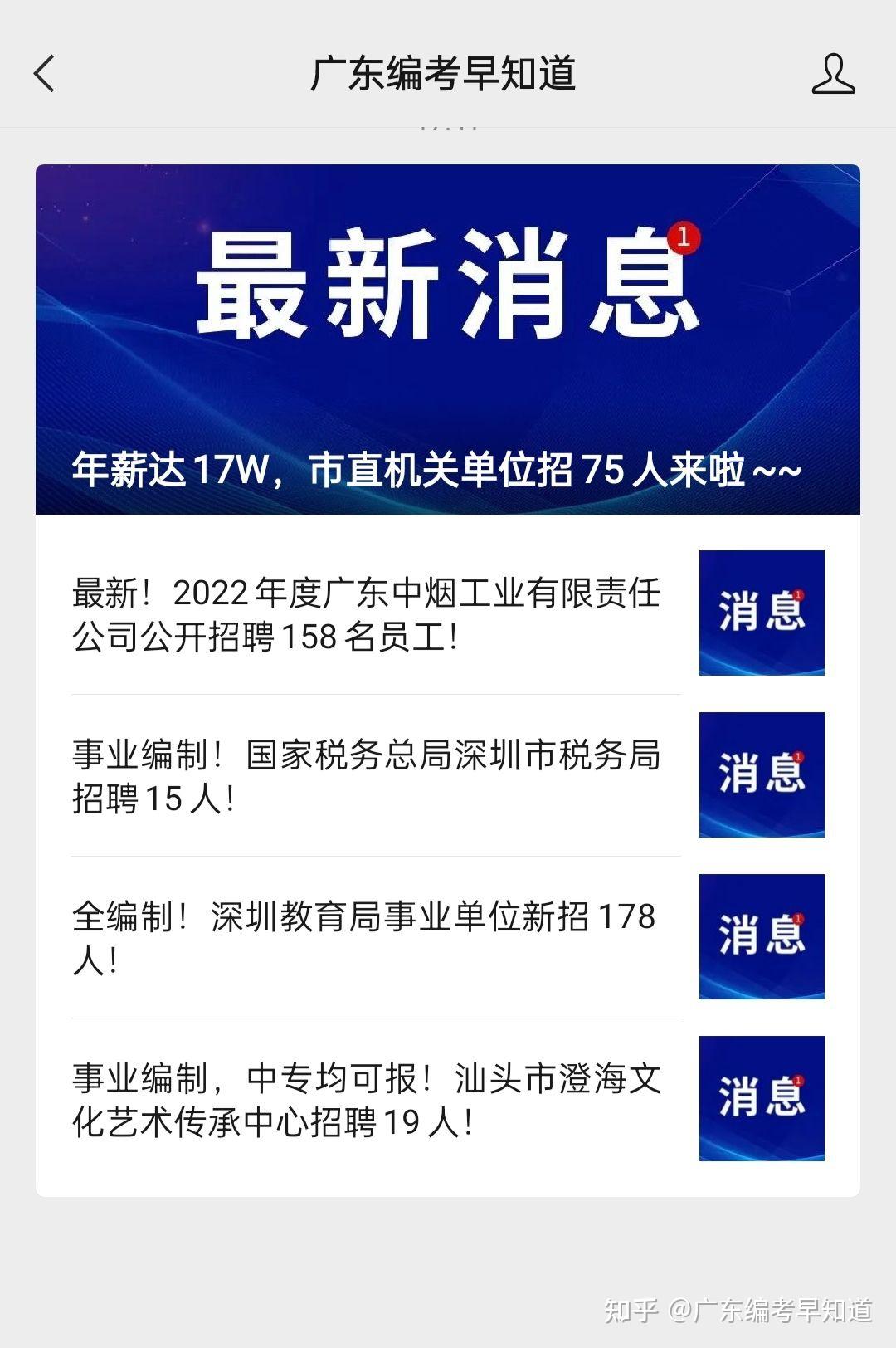Select the 汕头市澄海文化艺术传承中心招聘19人 article

coord(367,1100)
